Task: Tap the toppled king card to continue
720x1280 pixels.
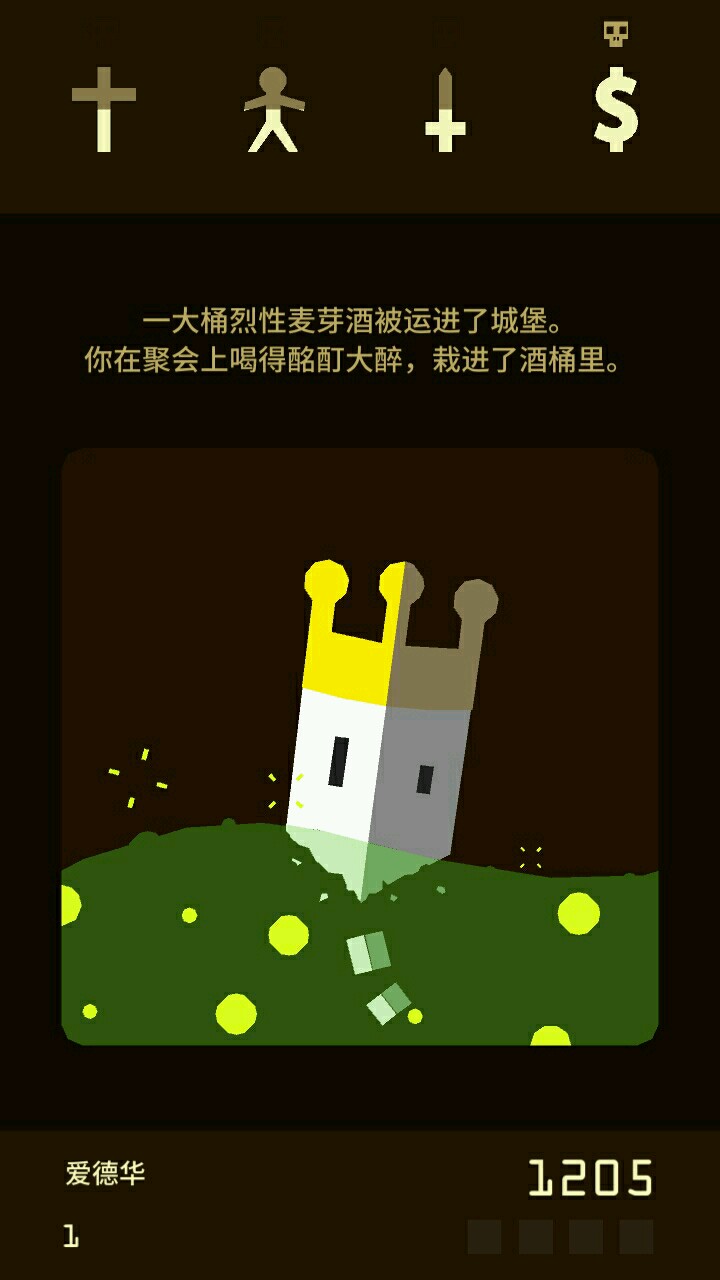Action: [360, 746]
